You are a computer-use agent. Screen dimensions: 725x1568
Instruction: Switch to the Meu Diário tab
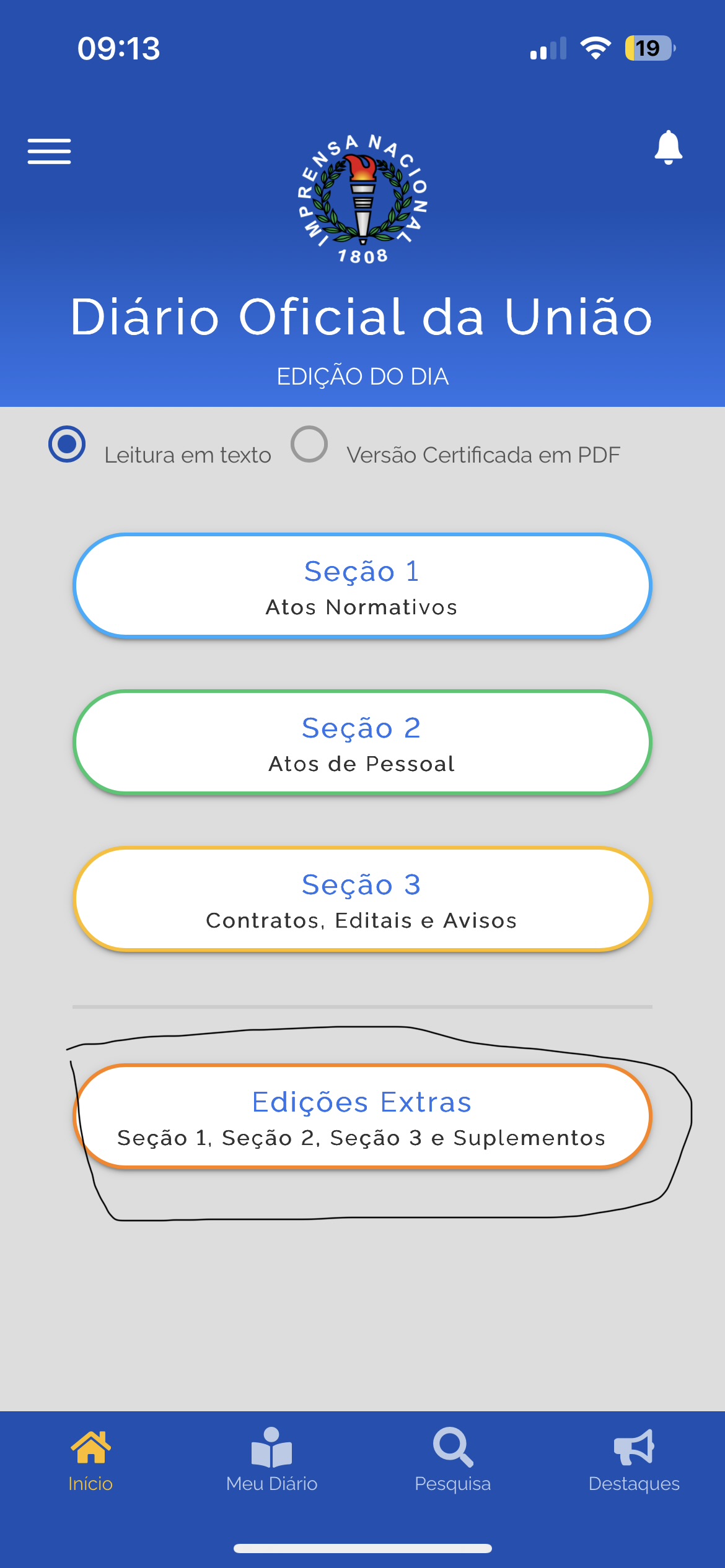(271, 1461)
